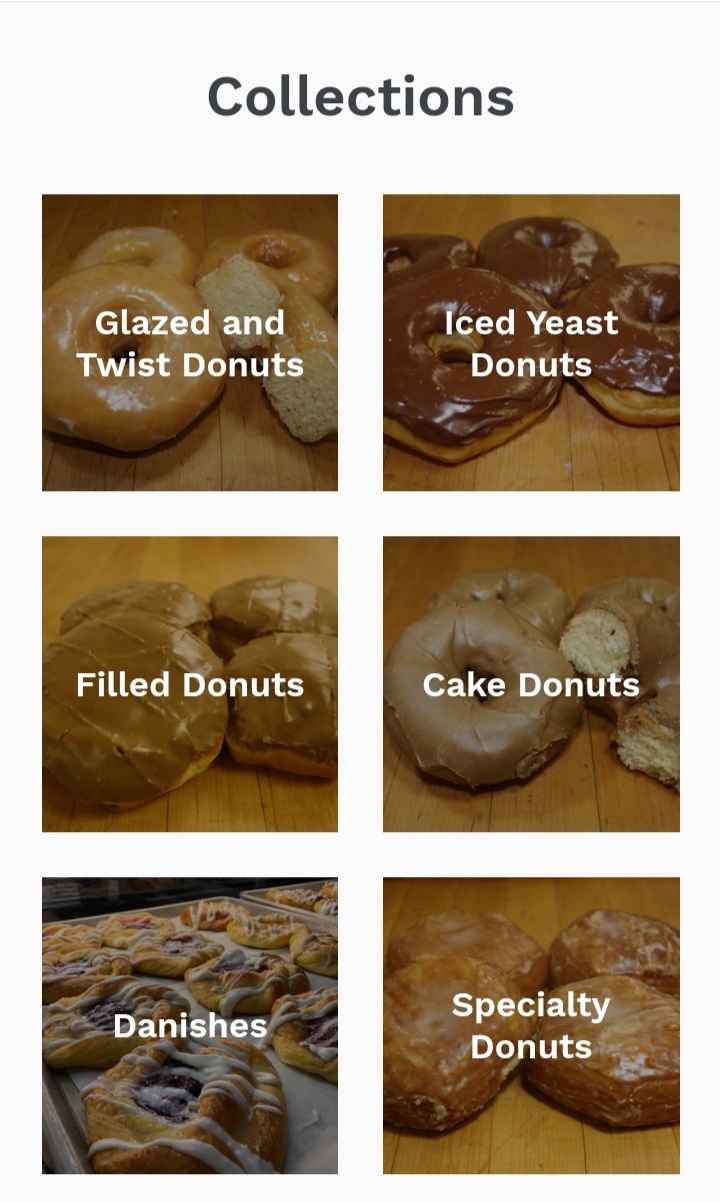Select the Filled Donuts tile image

coord(189,590)
